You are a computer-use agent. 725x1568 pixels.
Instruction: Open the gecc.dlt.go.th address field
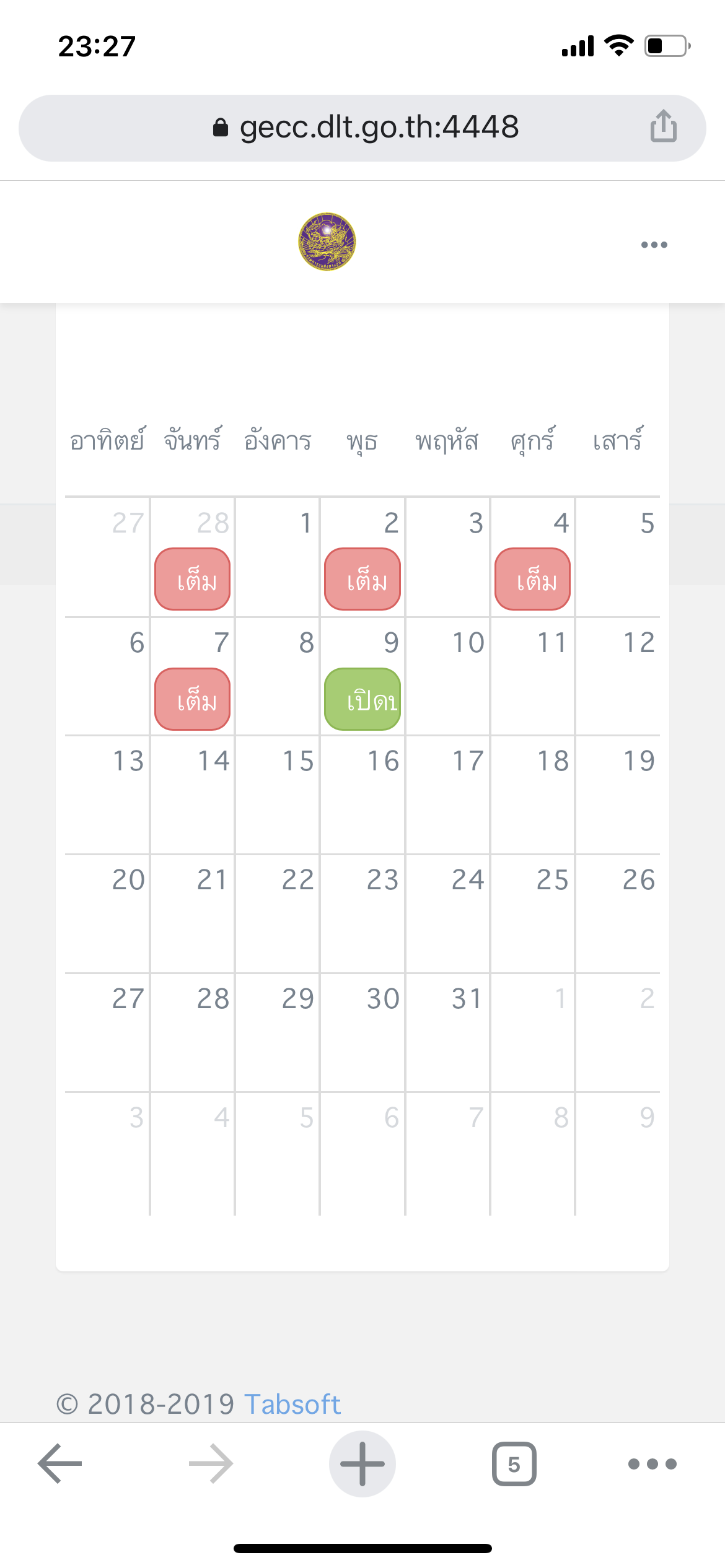(x=362, y=128)
